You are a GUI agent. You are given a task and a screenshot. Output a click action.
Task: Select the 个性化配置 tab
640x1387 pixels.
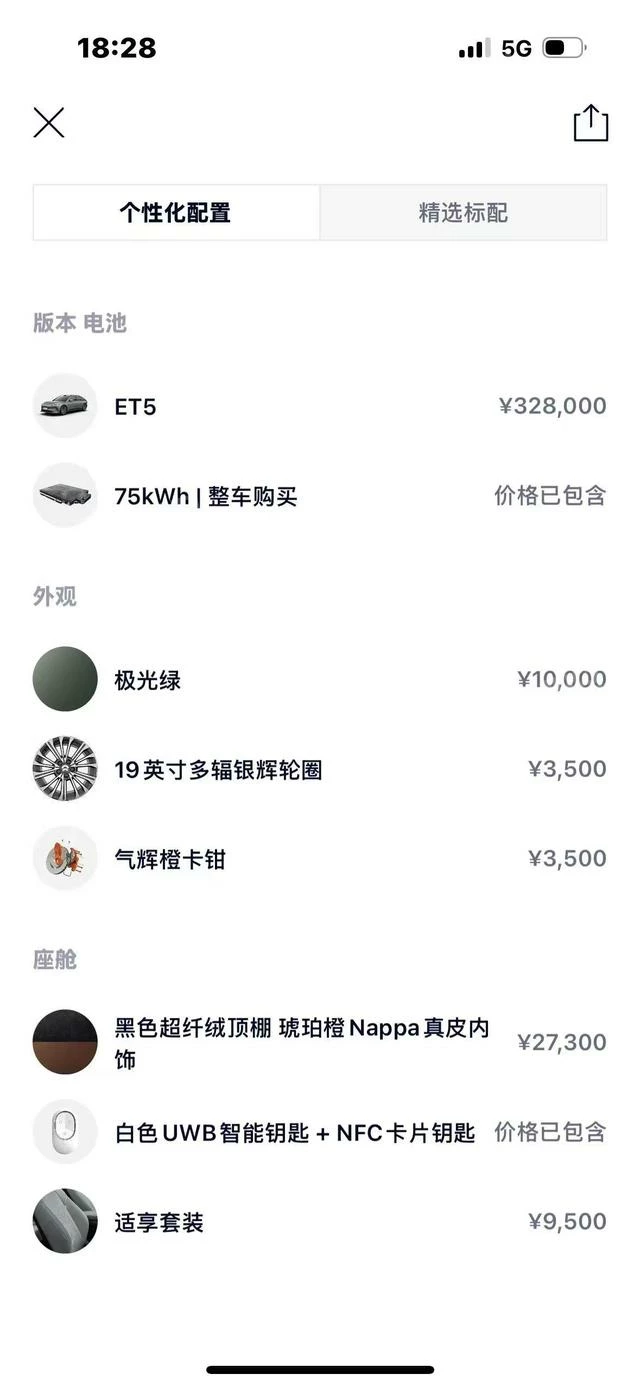(176, 213)
